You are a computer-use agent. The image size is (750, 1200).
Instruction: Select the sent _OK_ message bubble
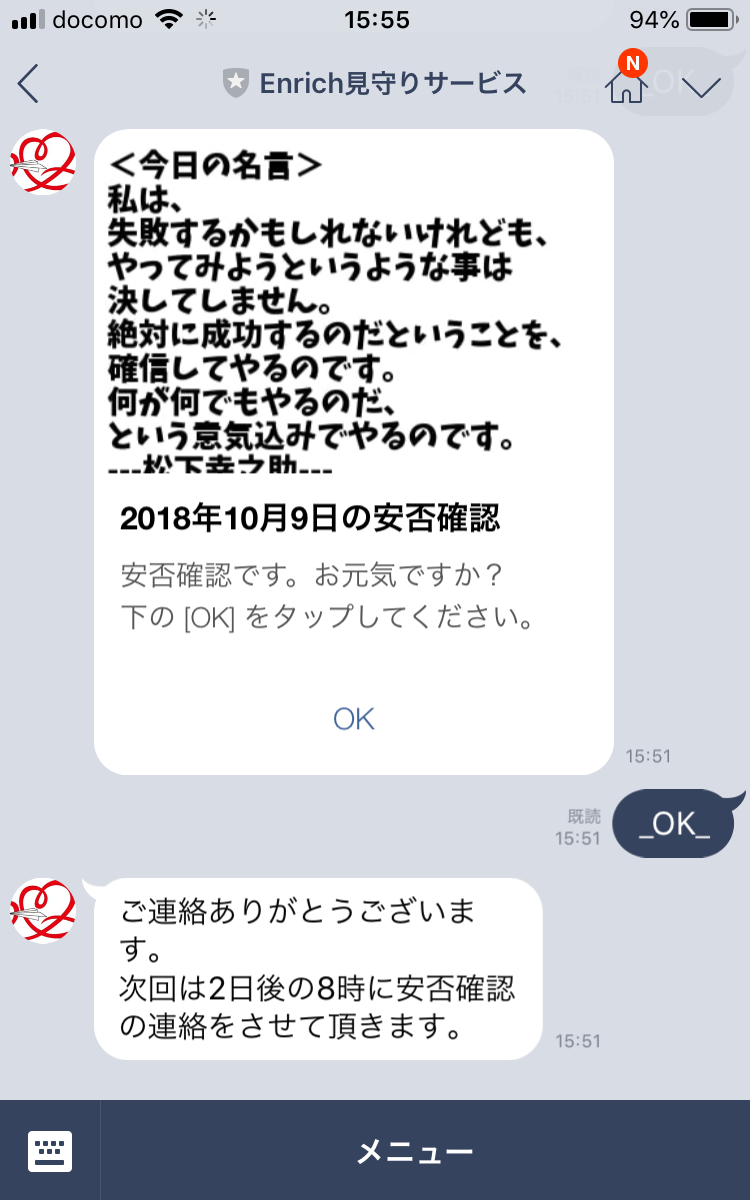click(672, 822)
